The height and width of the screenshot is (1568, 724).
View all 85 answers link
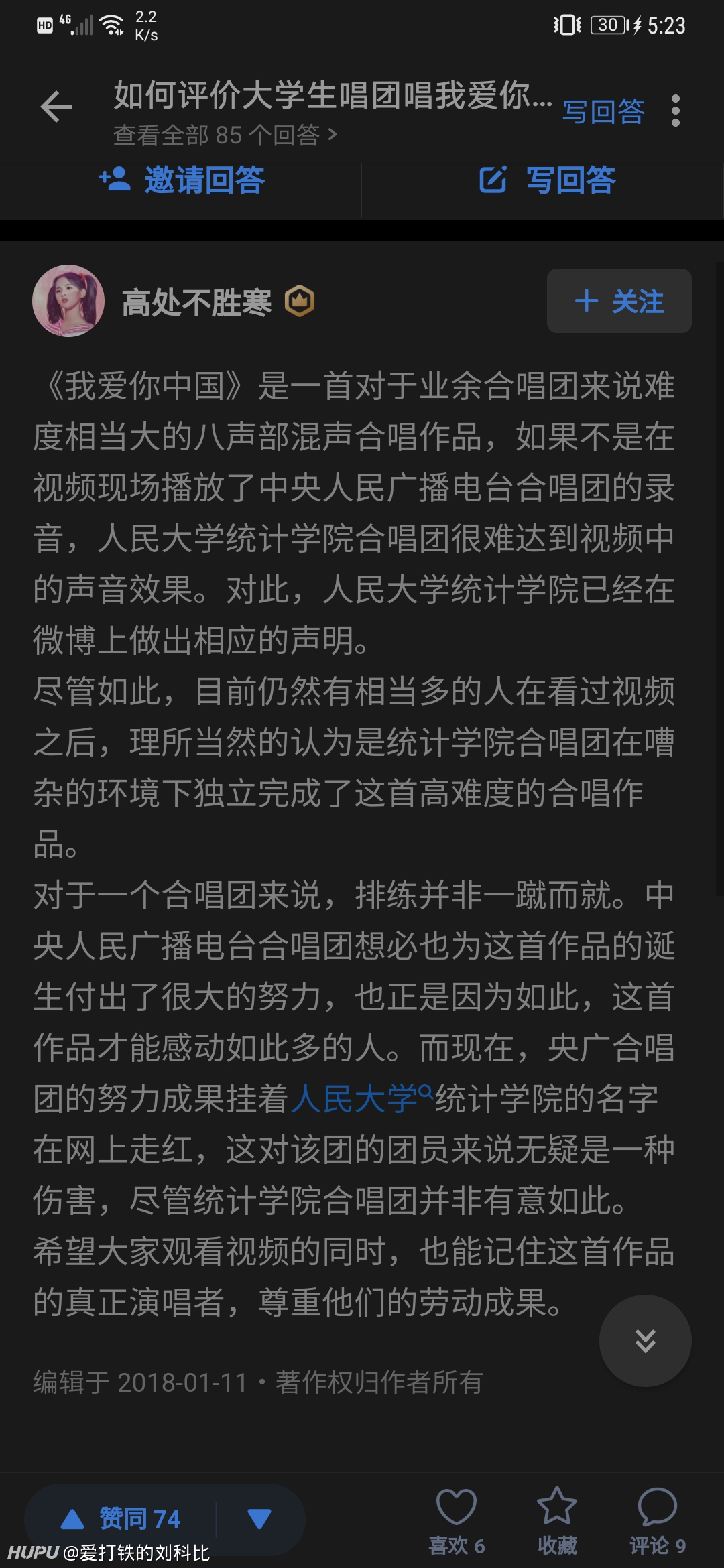(225, 135)
